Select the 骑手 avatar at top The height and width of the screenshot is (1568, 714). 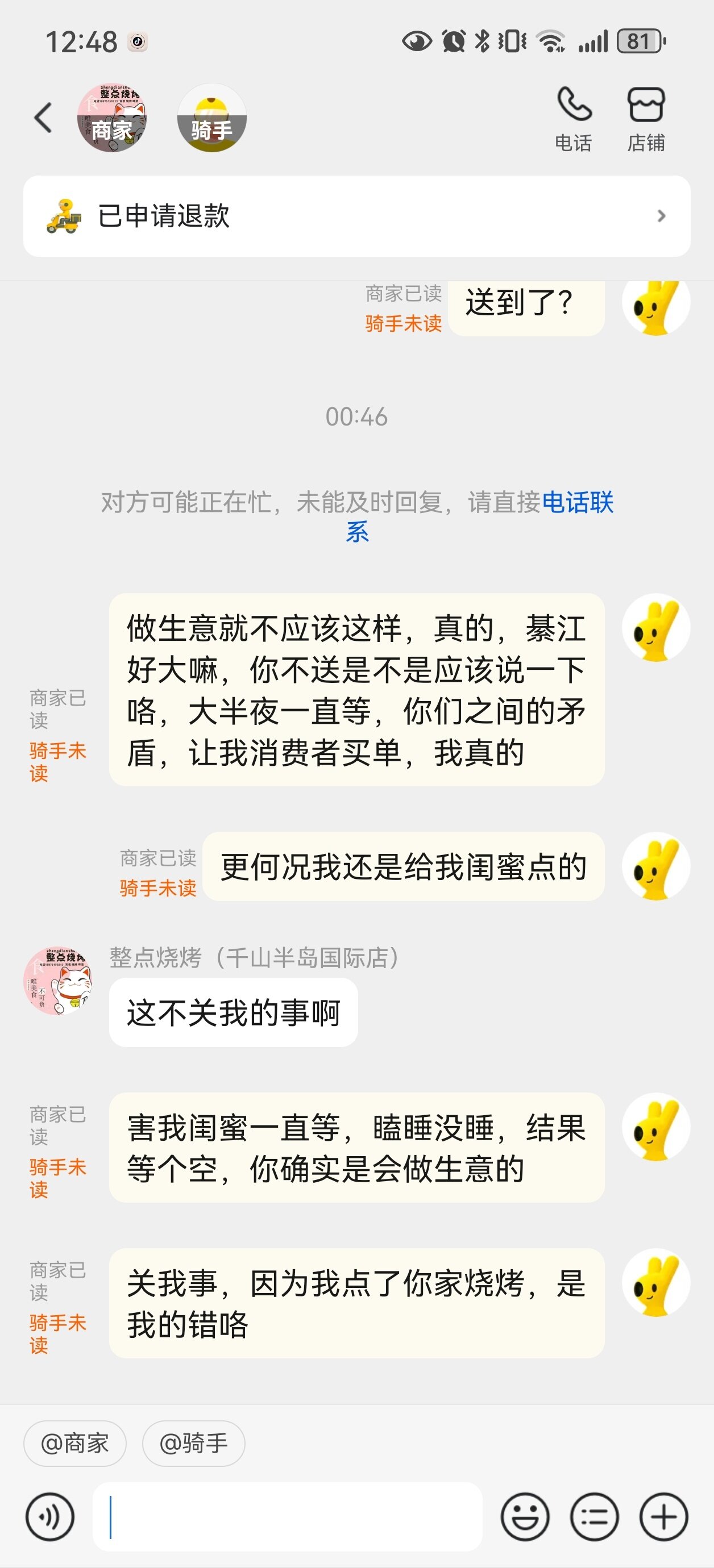(211, 118)
